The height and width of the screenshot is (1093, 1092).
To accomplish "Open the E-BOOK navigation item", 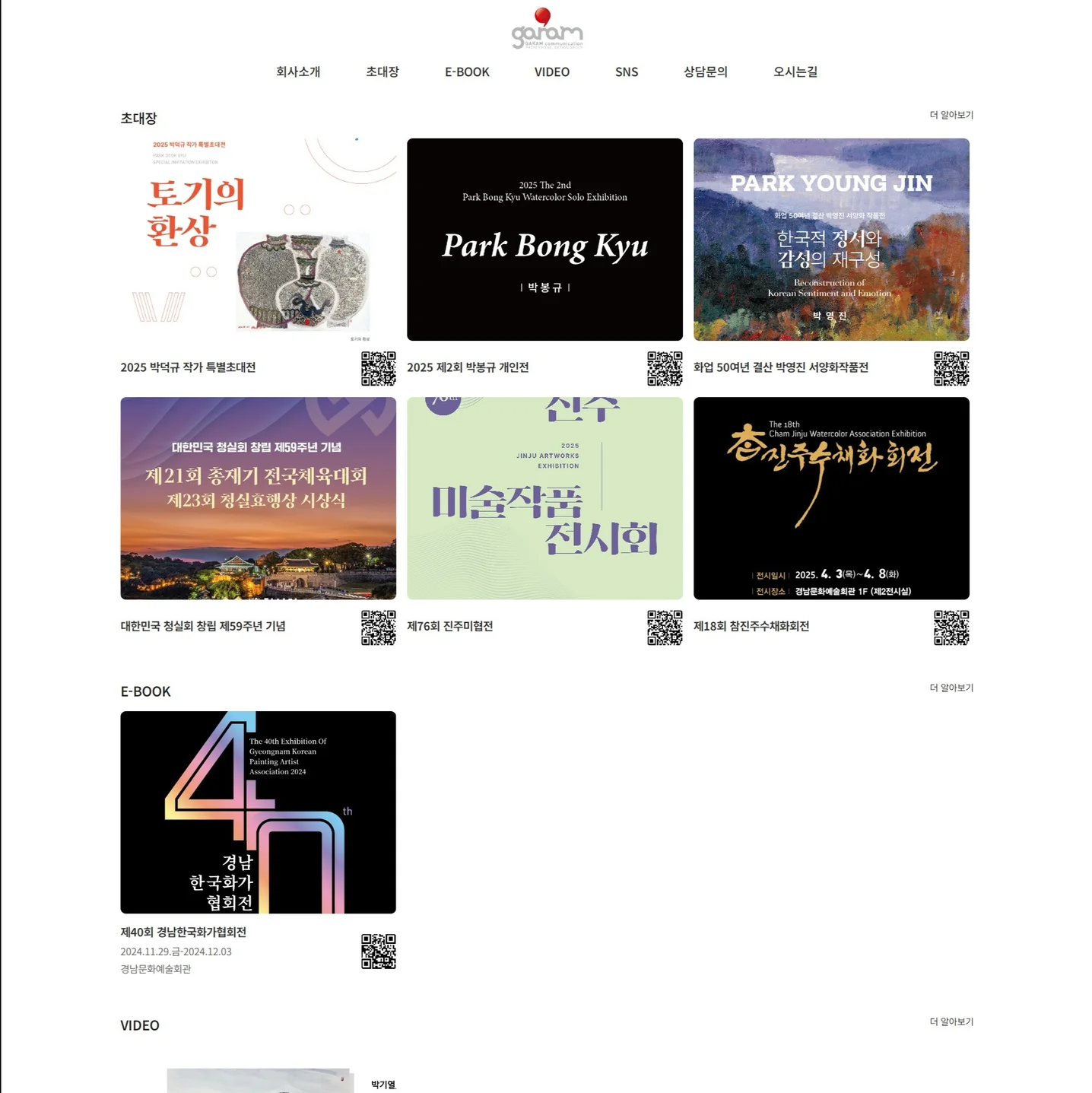I will click(467, 71).
